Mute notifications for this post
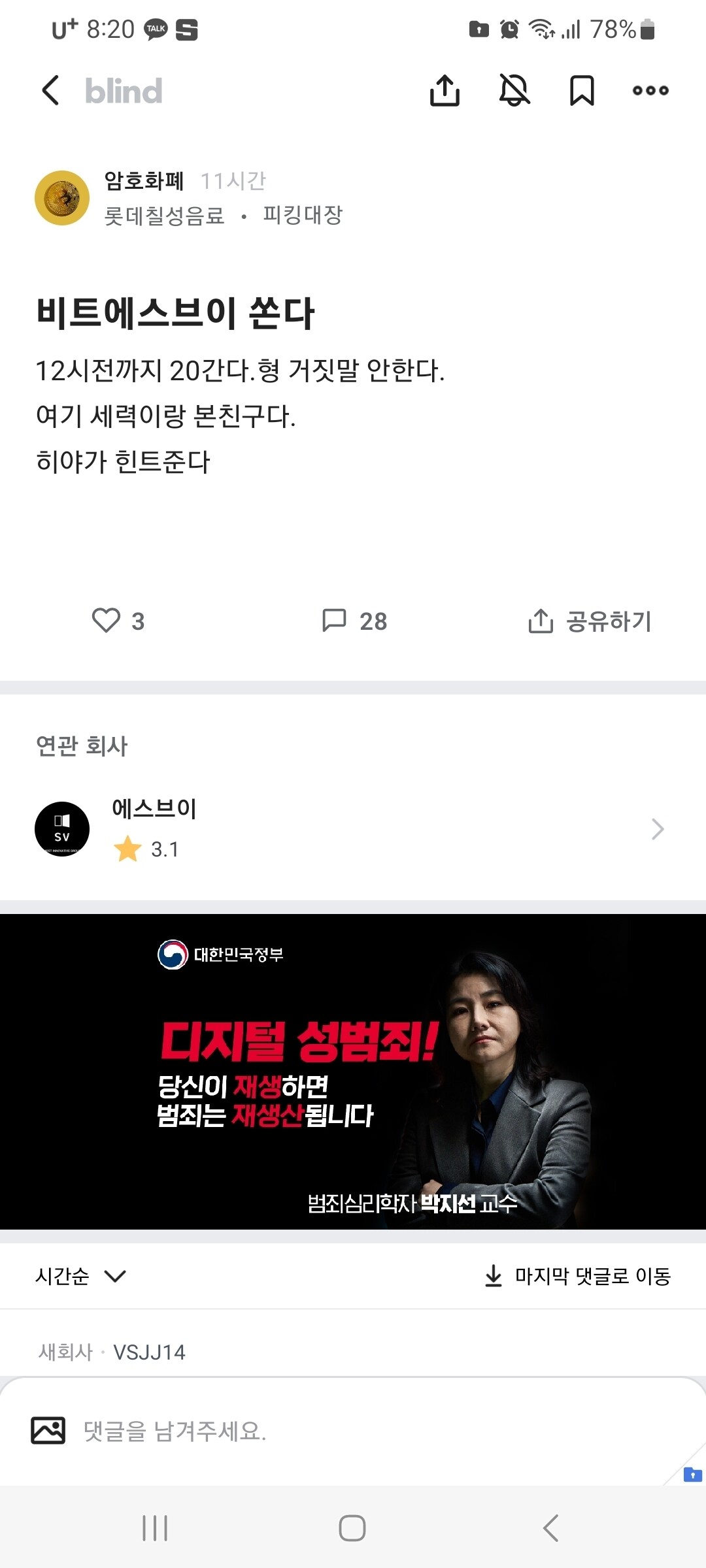The height and width of the screenshot is (1568, 706). click(x=514, y=91)
